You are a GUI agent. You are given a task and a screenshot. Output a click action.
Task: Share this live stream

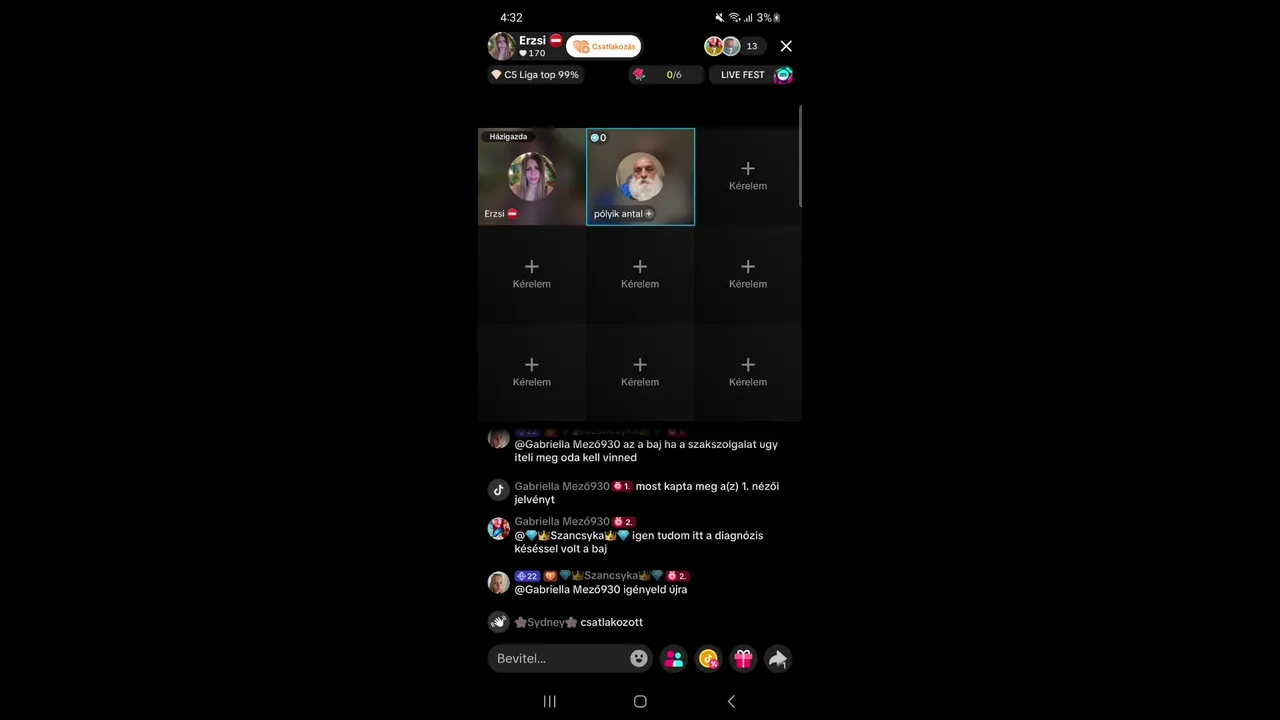pyautogui.click(x=778, y=658)
